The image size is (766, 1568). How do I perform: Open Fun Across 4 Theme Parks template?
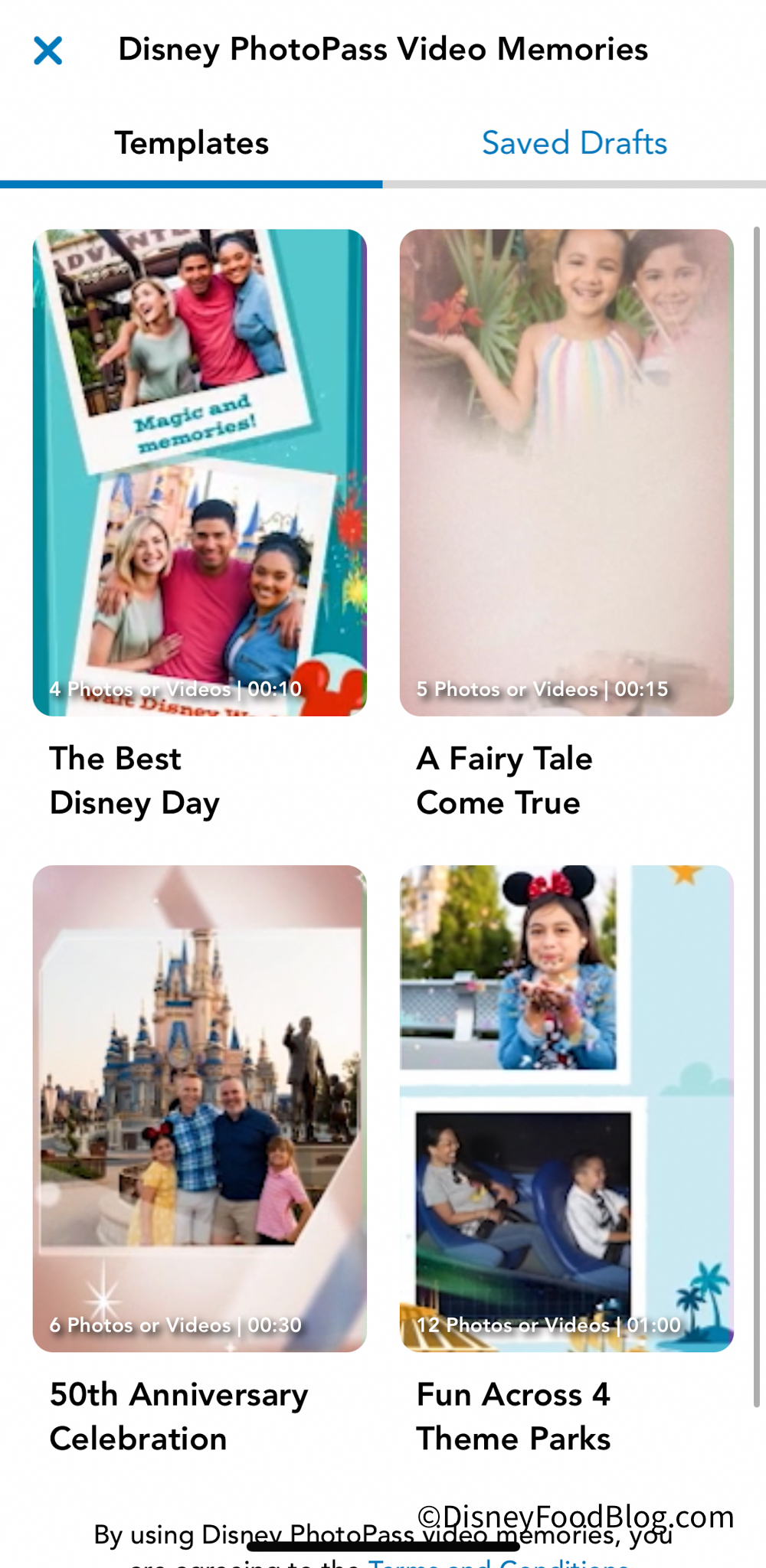(566, 1108)
